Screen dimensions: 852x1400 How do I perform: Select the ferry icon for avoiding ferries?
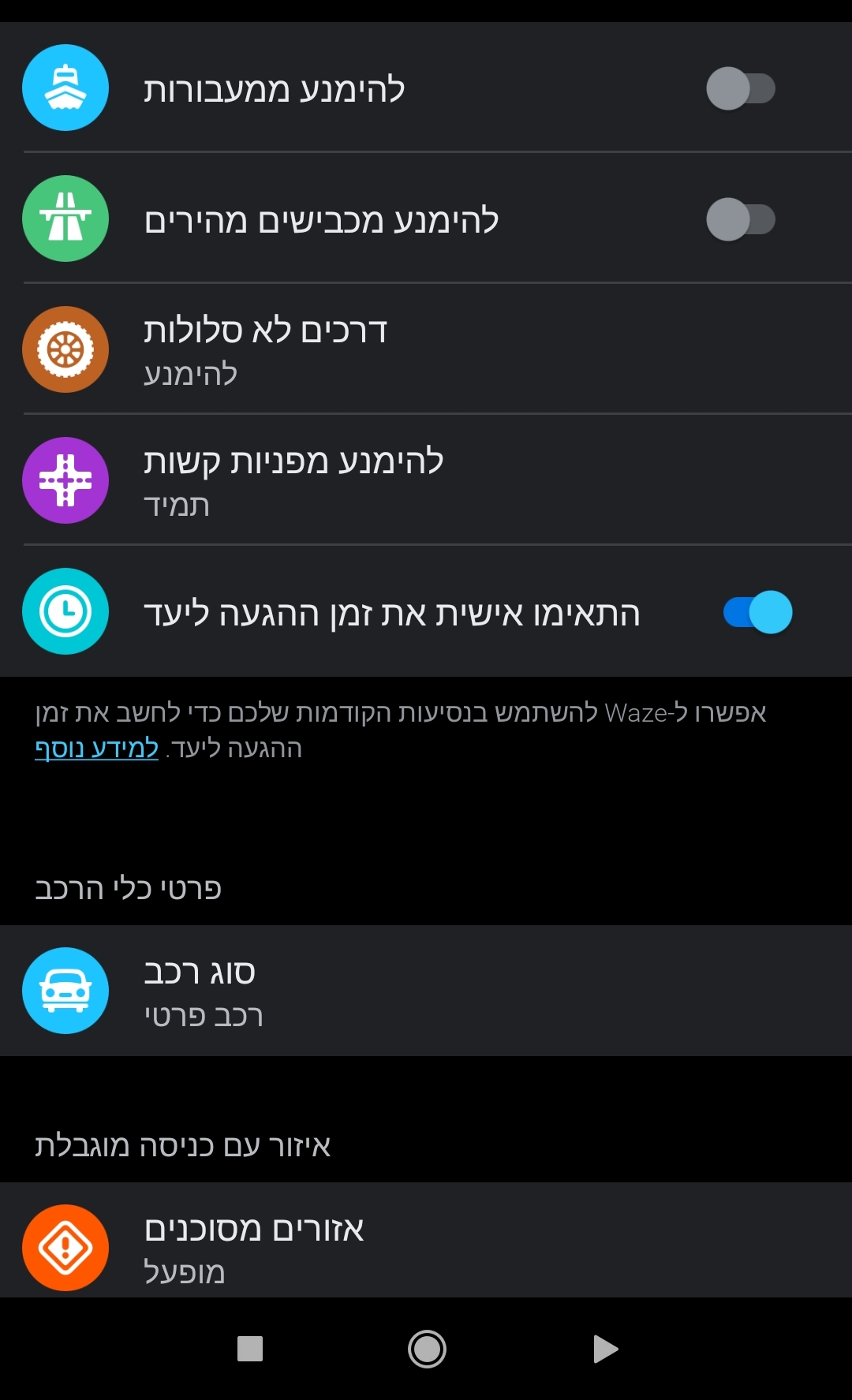pos(65,88)
